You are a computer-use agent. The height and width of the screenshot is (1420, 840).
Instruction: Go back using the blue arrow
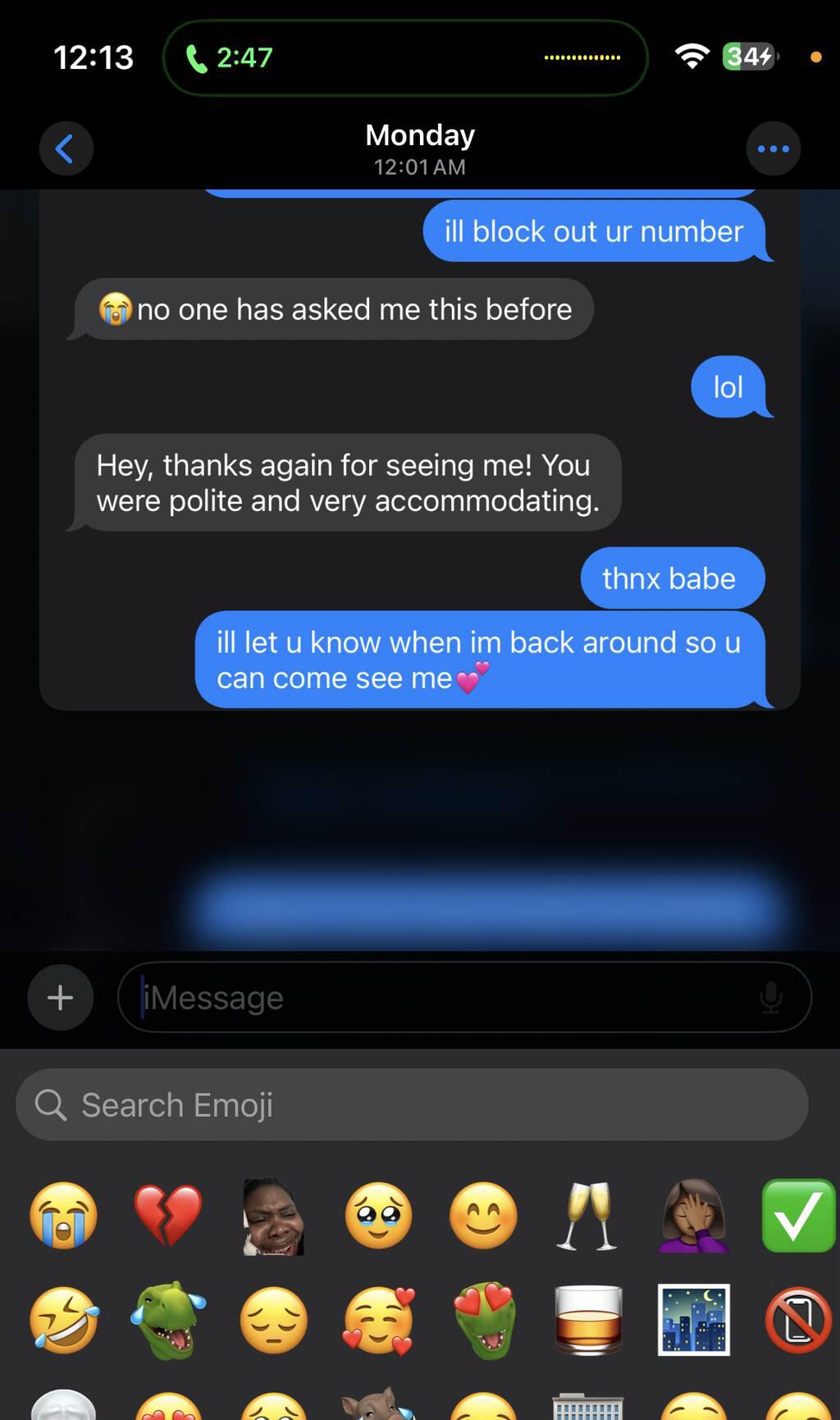66,148
